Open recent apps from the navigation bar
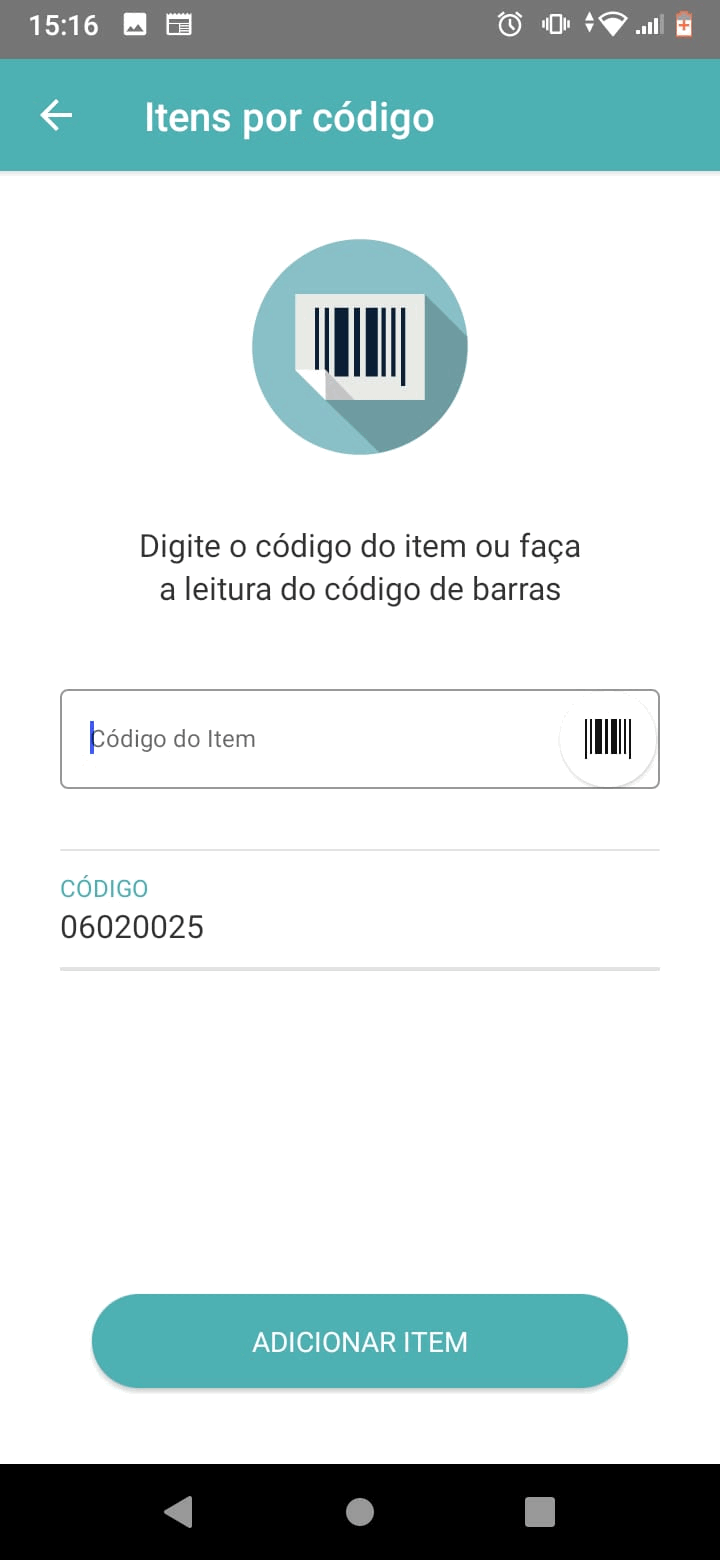720x1560 pixels. pos(540,1512)
